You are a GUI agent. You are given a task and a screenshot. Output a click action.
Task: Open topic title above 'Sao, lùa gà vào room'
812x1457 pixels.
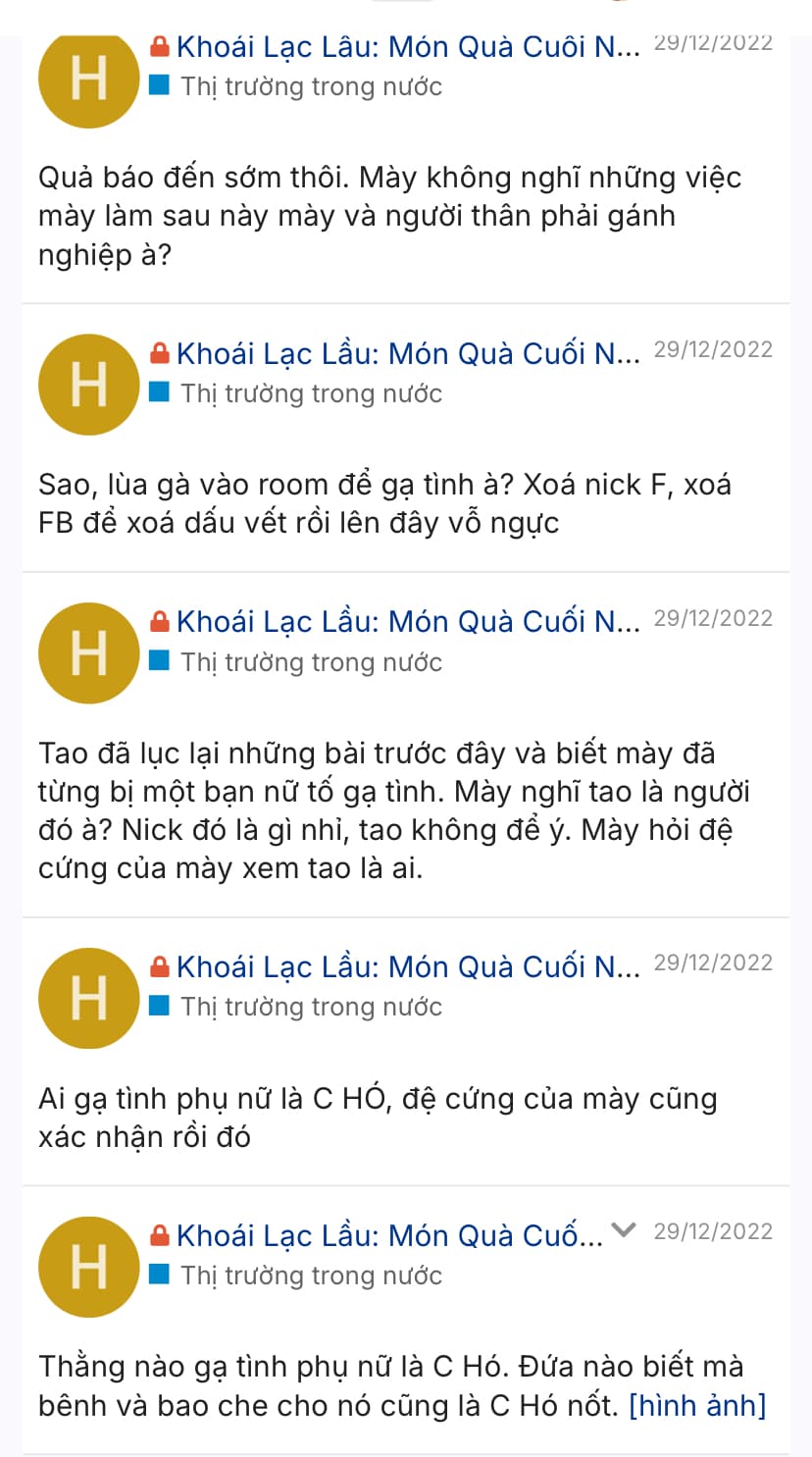click(407, 352)
